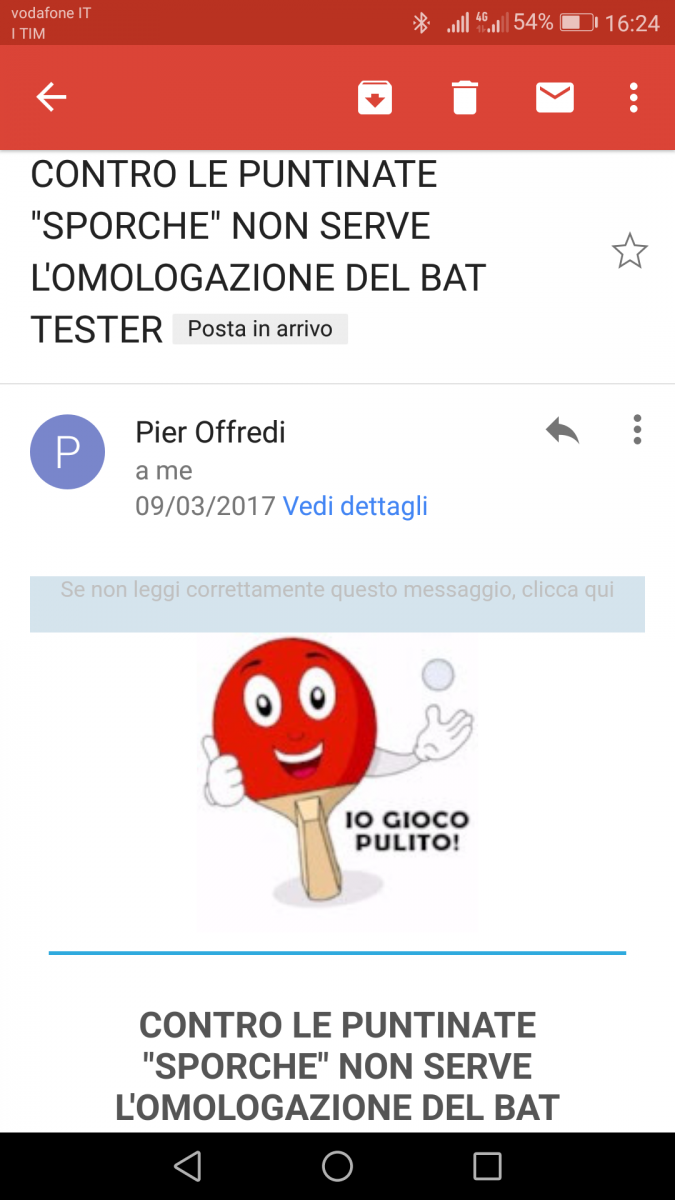
Task: Open recent apps from navigation bar
Action: click(x=487, y=1166)
